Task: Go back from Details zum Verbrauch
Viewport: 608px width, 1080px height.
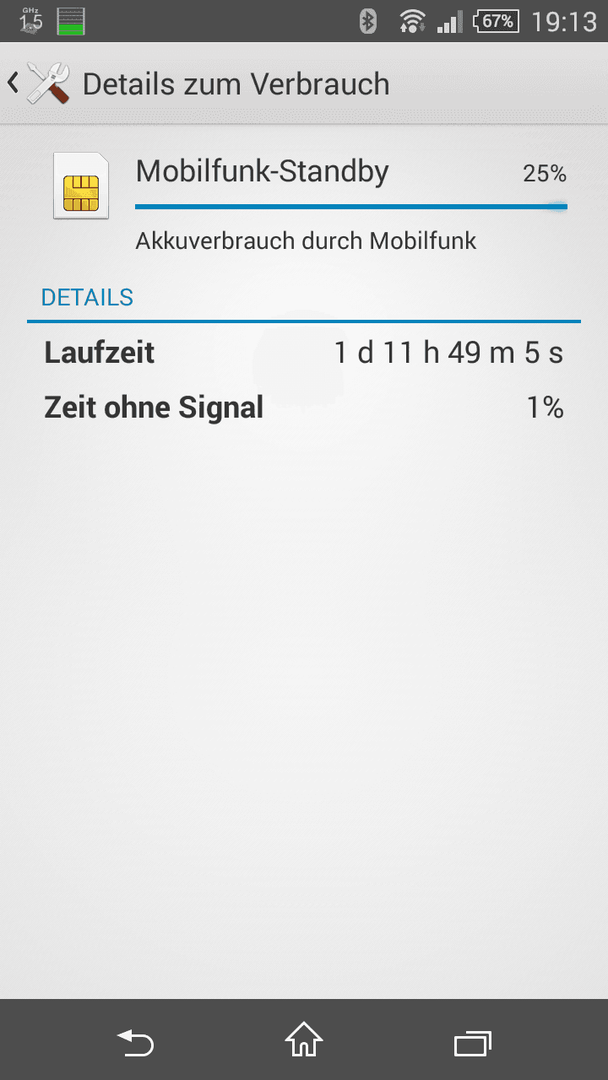Action: click(x=39, y=84)
